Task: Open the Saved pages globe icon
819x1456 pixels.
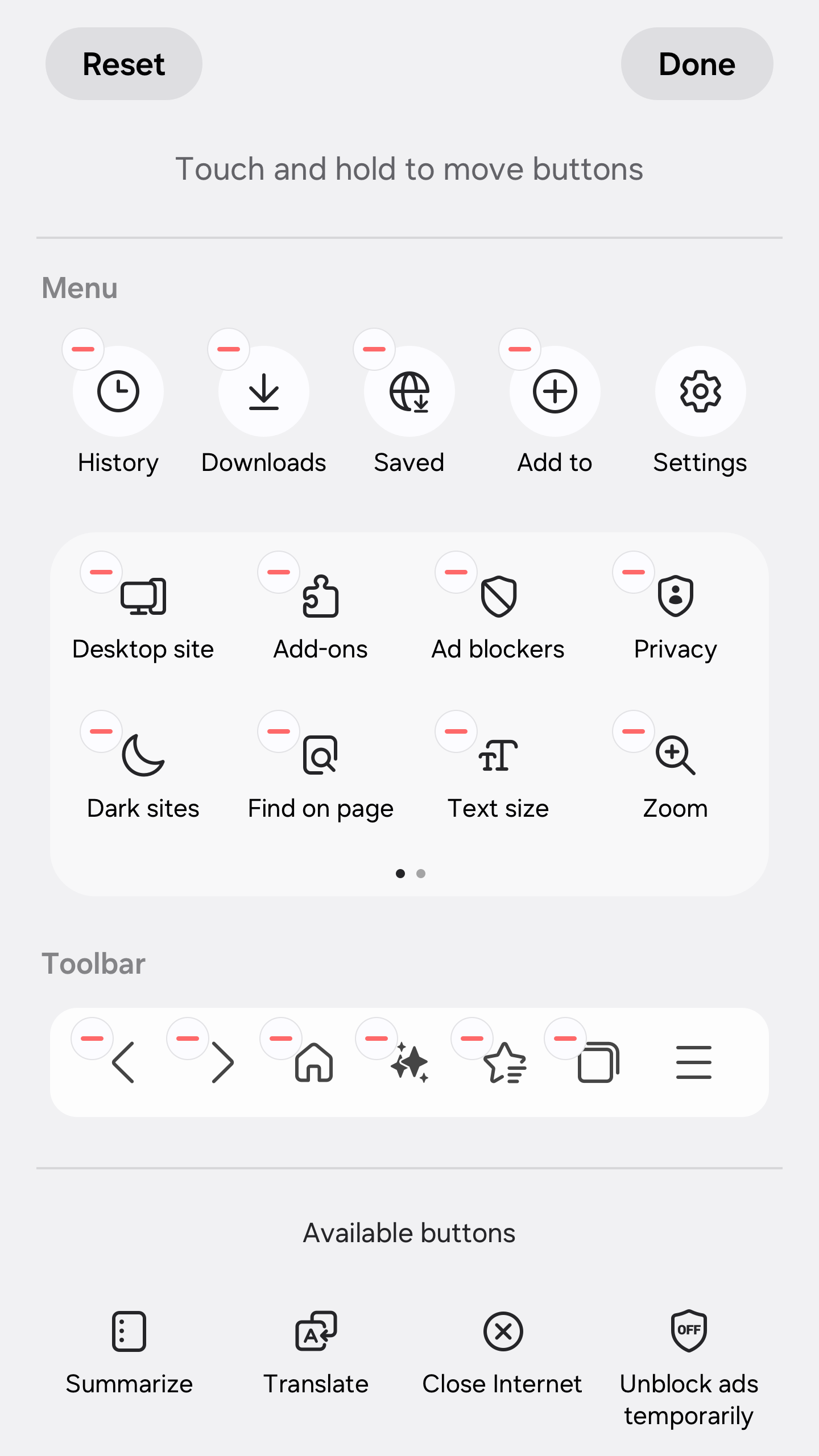Action: [409, 391]
